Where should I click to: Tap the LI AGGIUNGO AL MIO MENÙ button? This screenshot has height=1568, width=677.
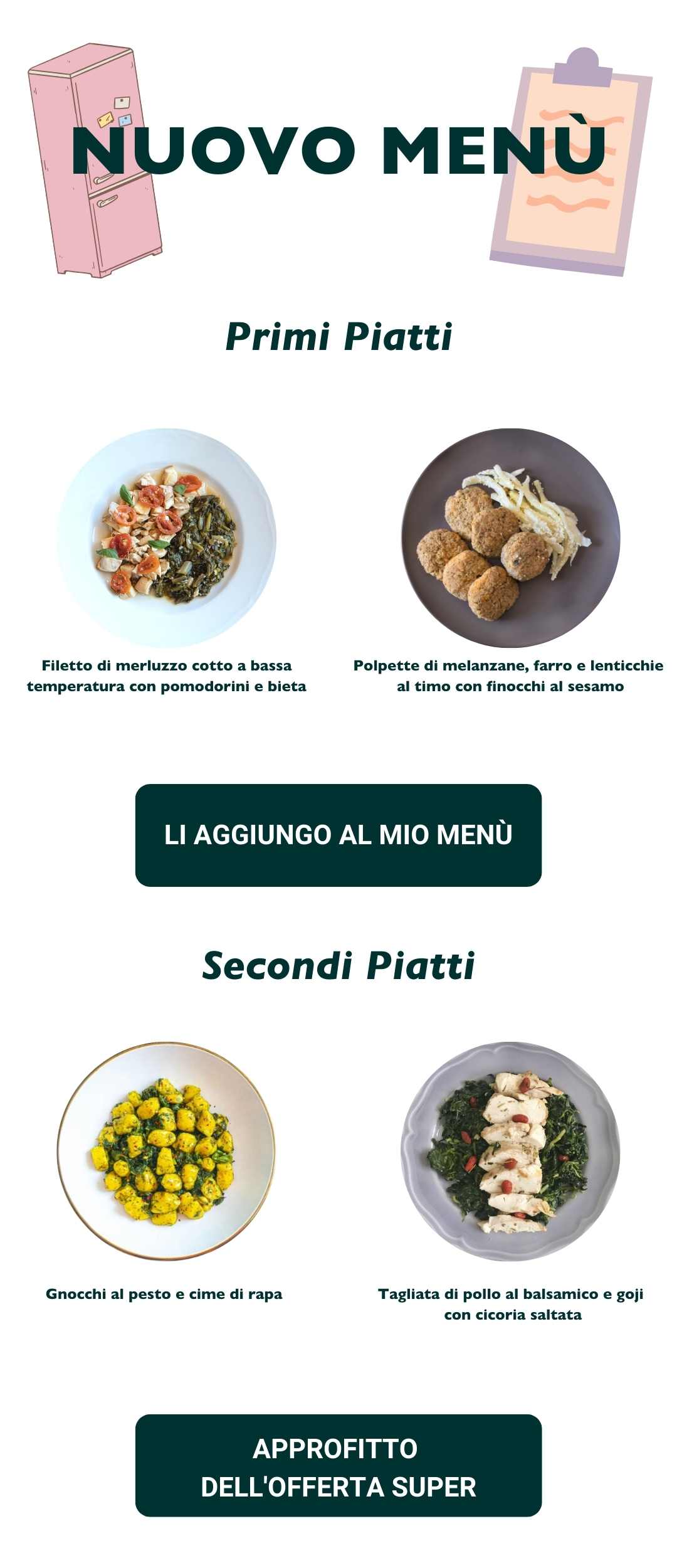pyautogui.click(x=338, y=835)
